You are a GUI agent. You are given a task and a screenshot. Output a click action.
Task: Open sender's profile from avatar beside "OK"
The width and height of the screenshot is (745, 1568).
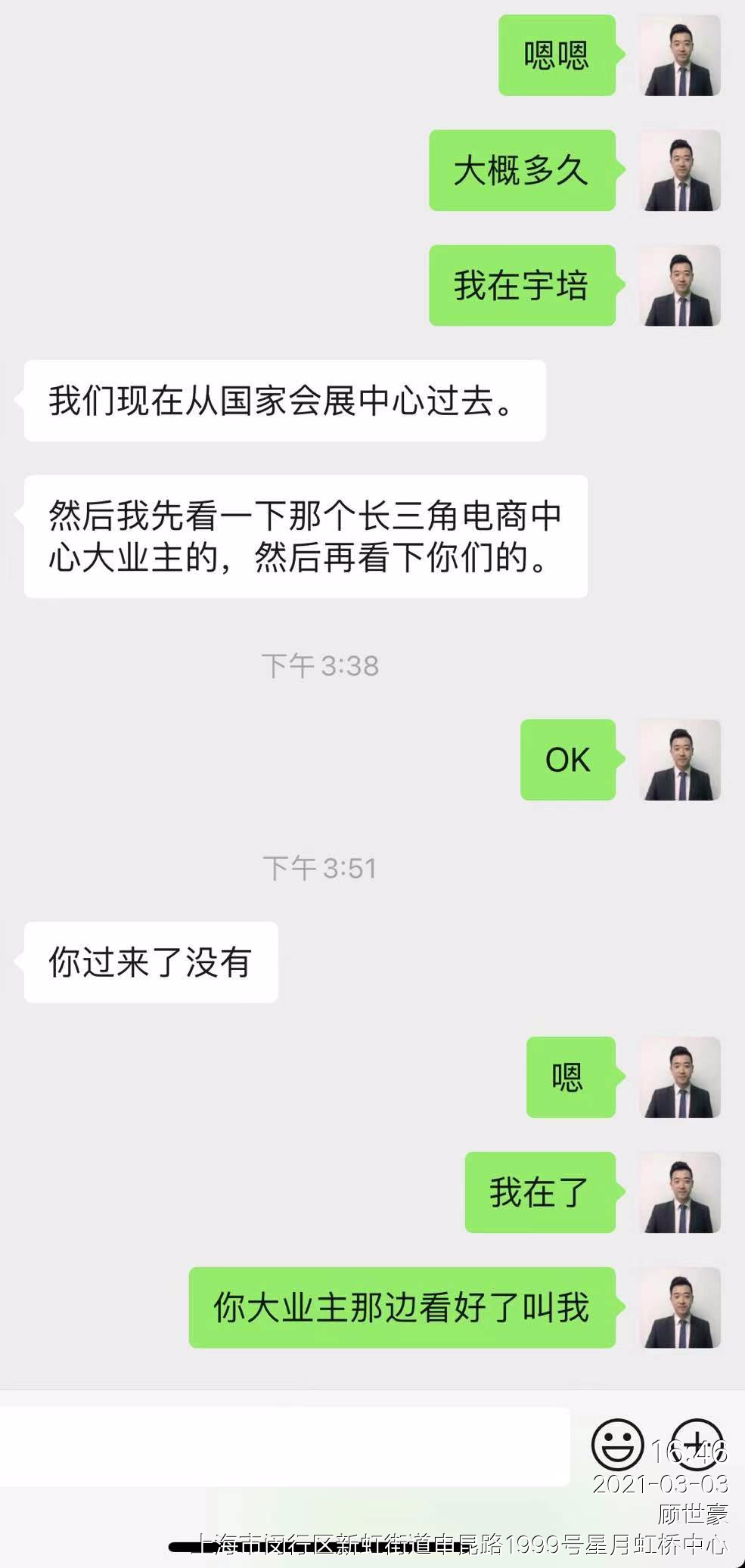click(x=680, y=760)
